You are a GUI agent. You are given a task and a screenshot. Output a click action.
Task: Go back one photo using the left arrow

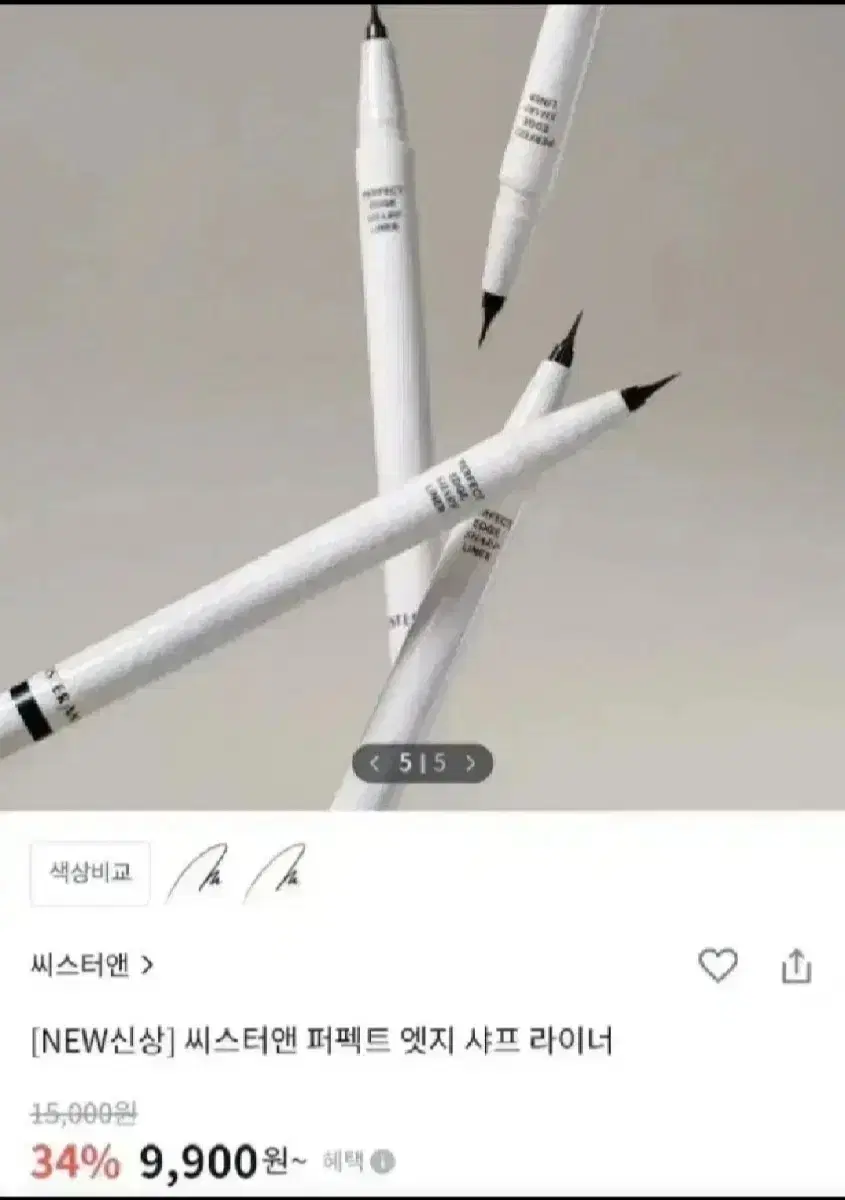pos(376,763)
